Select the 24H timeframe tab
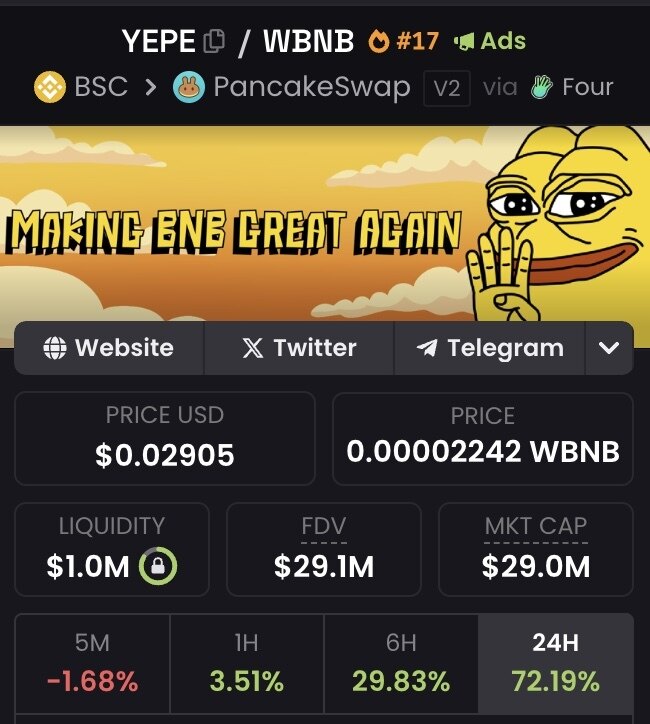This screenshot has height=724, width=650. [x=555, y=664]
